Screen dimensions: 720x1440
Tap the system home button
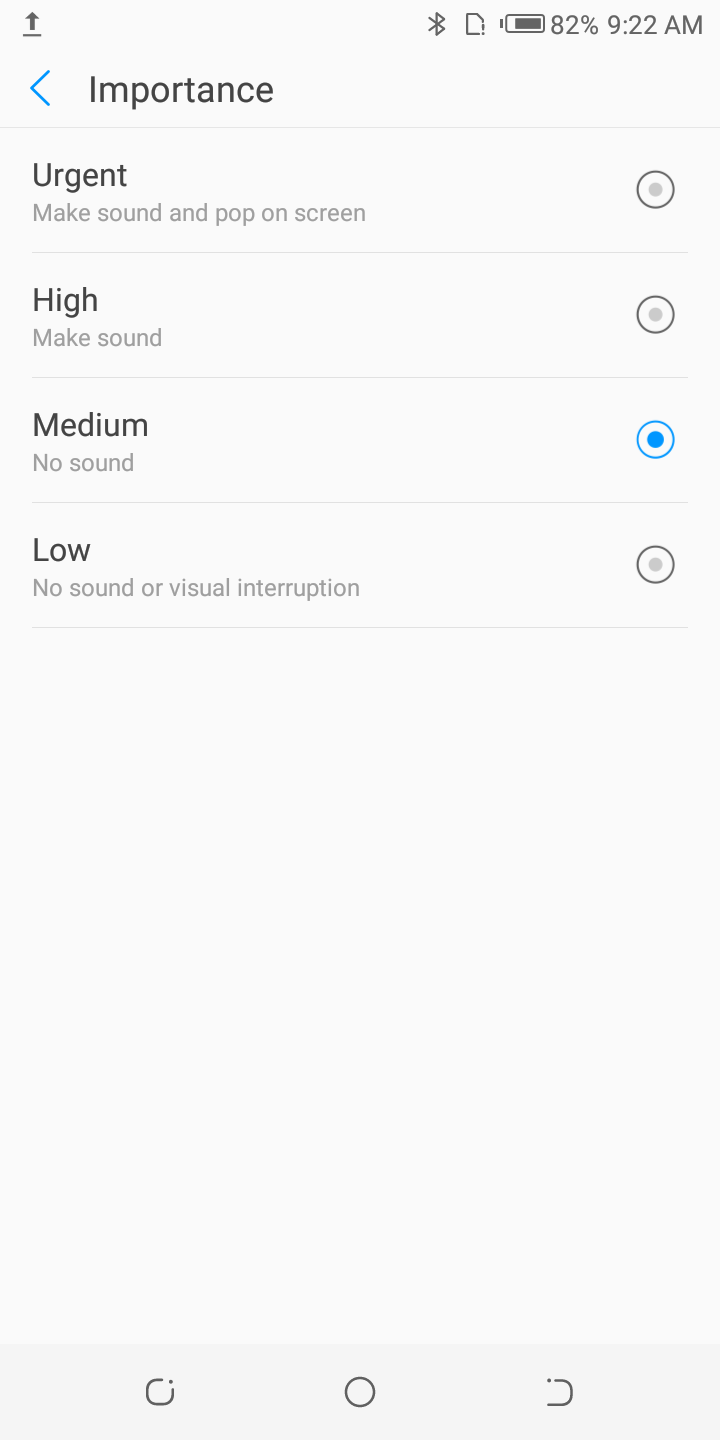coord(360,1392)
